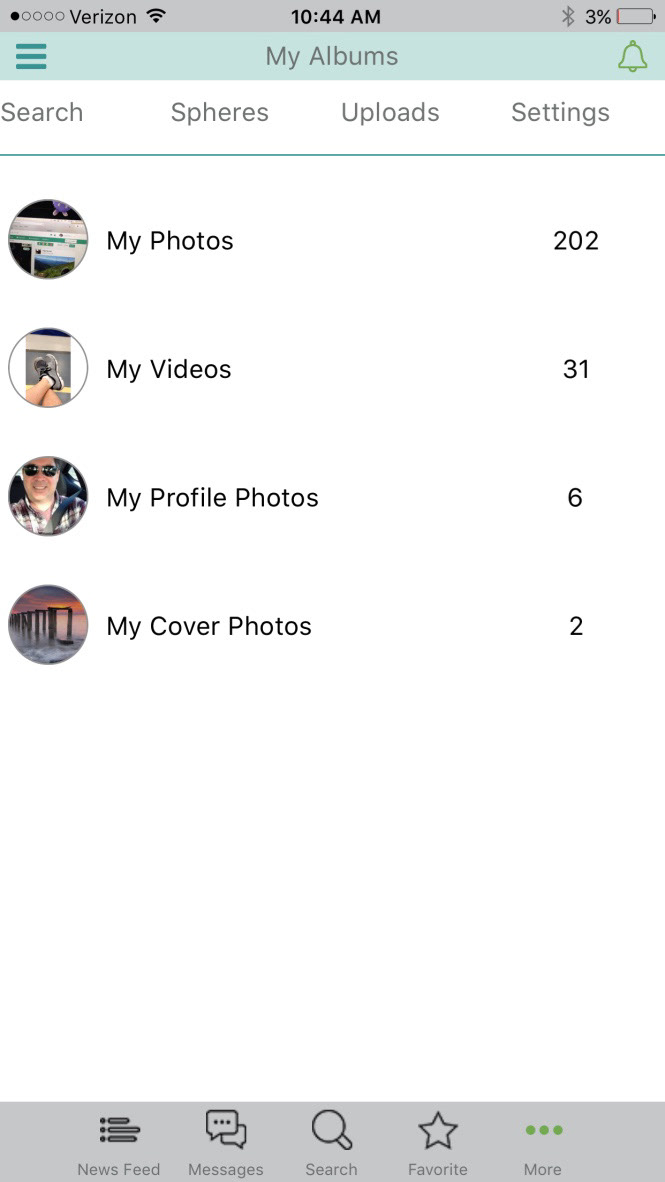665x1182 pixels.
Task: Open the hamburger drawer menu
Action: (x=31, y=56)
